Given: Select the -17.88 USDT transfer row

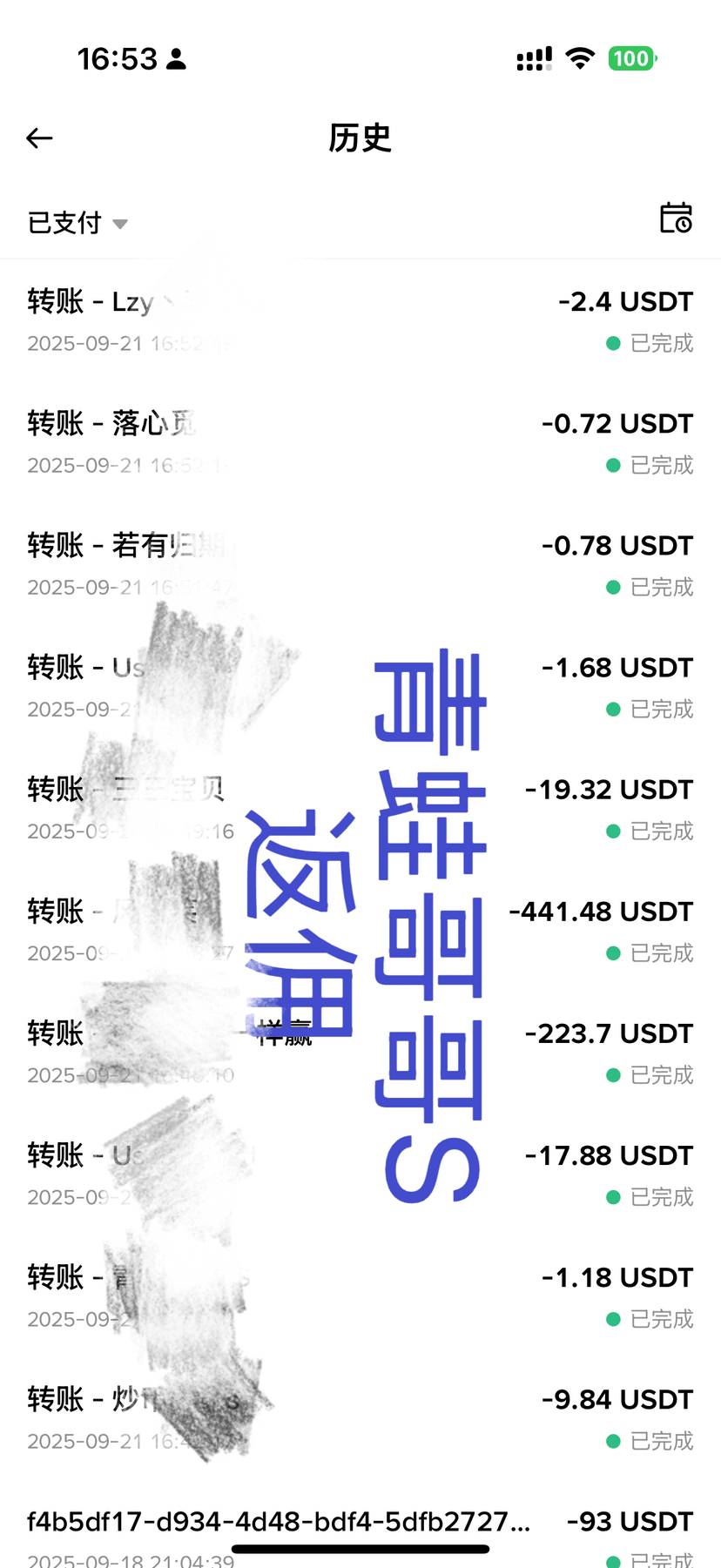Looking at the screenshot, I should click(x=360, y=1174).
